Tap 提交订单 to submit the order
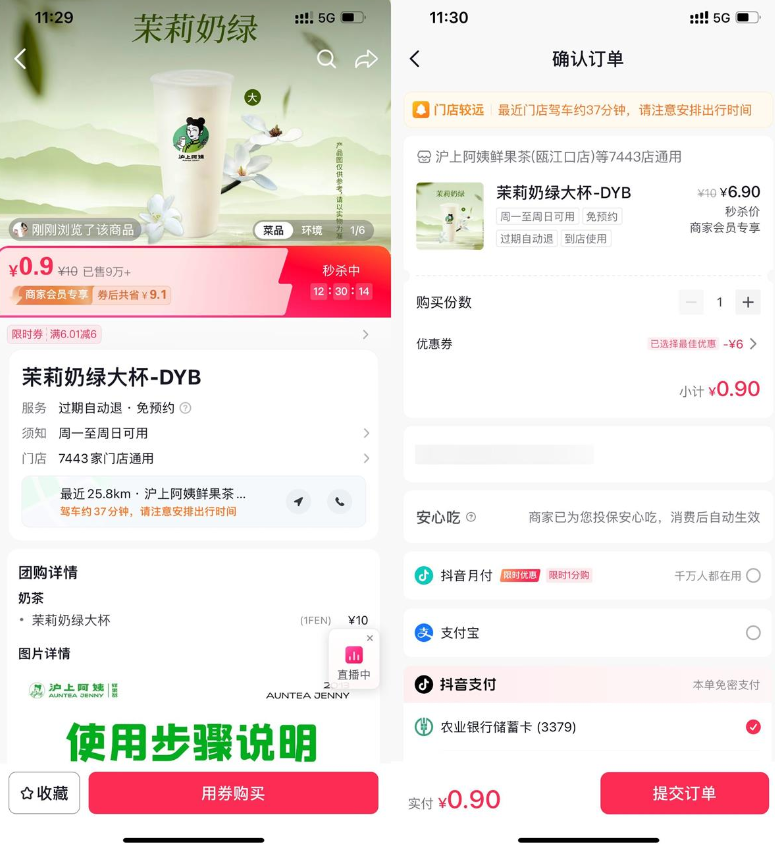Image resolution: width=775 pixels, height=846 pixels. [684, 793]
